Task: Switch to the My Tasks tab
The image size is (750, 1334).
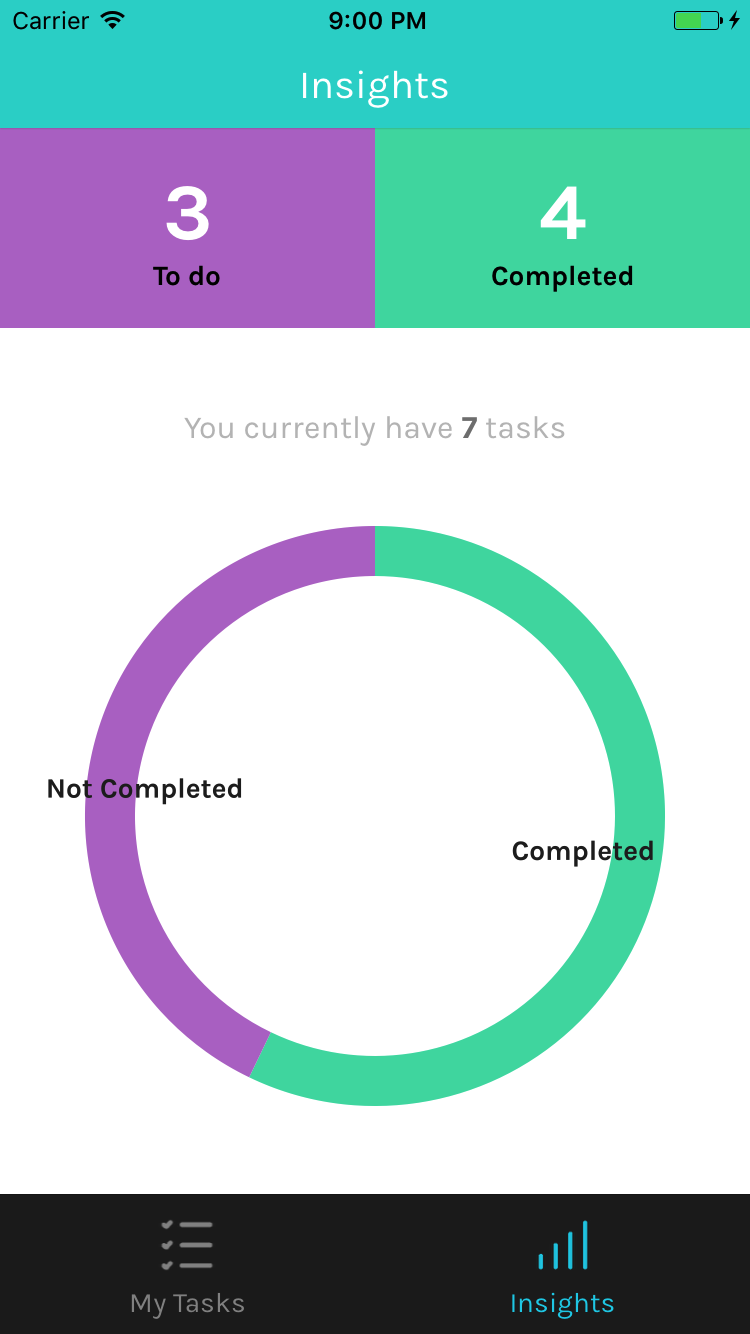Action: [187, 1265]
